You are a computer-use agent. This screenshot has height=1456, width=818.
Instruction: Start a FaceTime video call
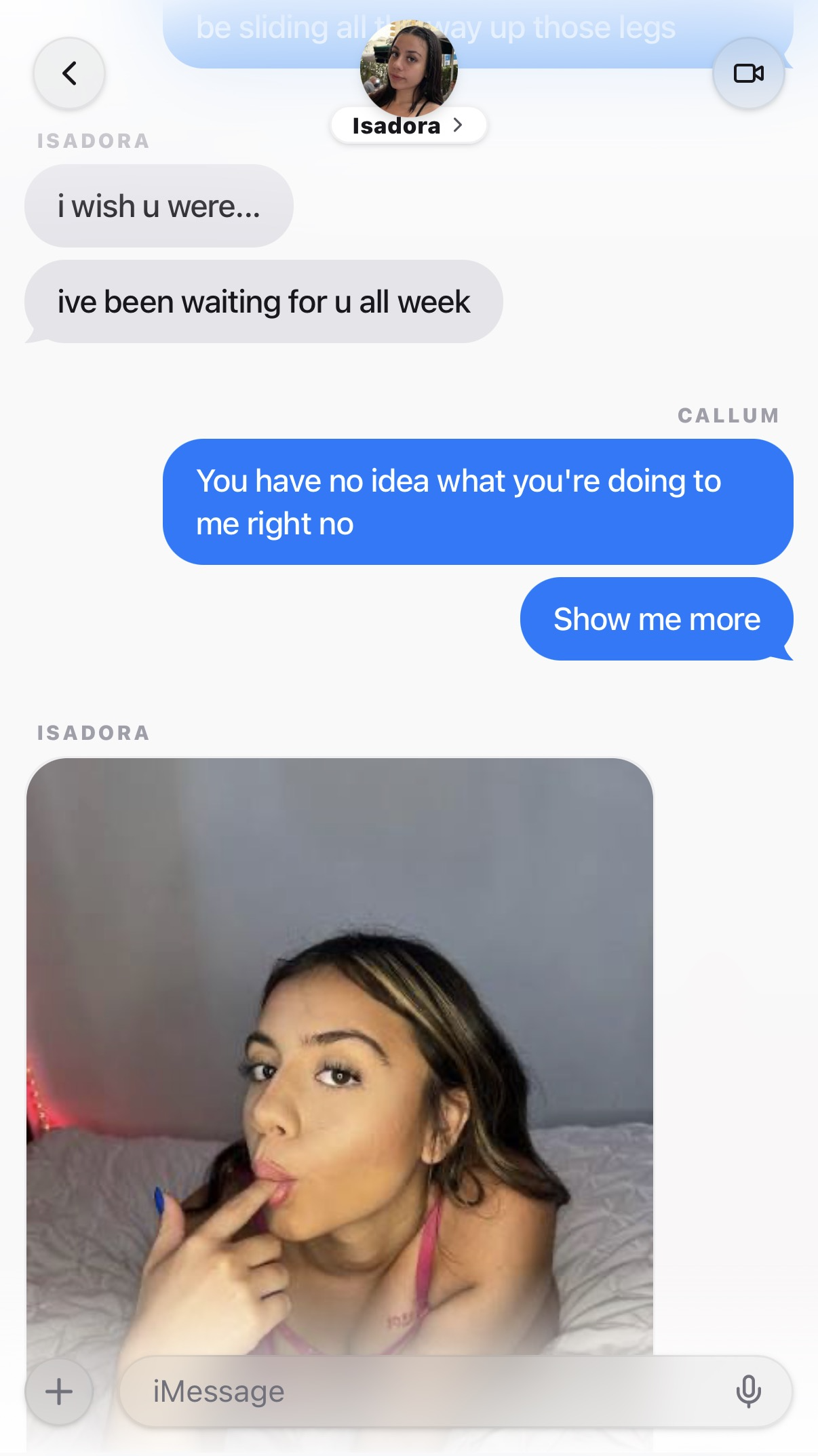[x=749, y=73]
